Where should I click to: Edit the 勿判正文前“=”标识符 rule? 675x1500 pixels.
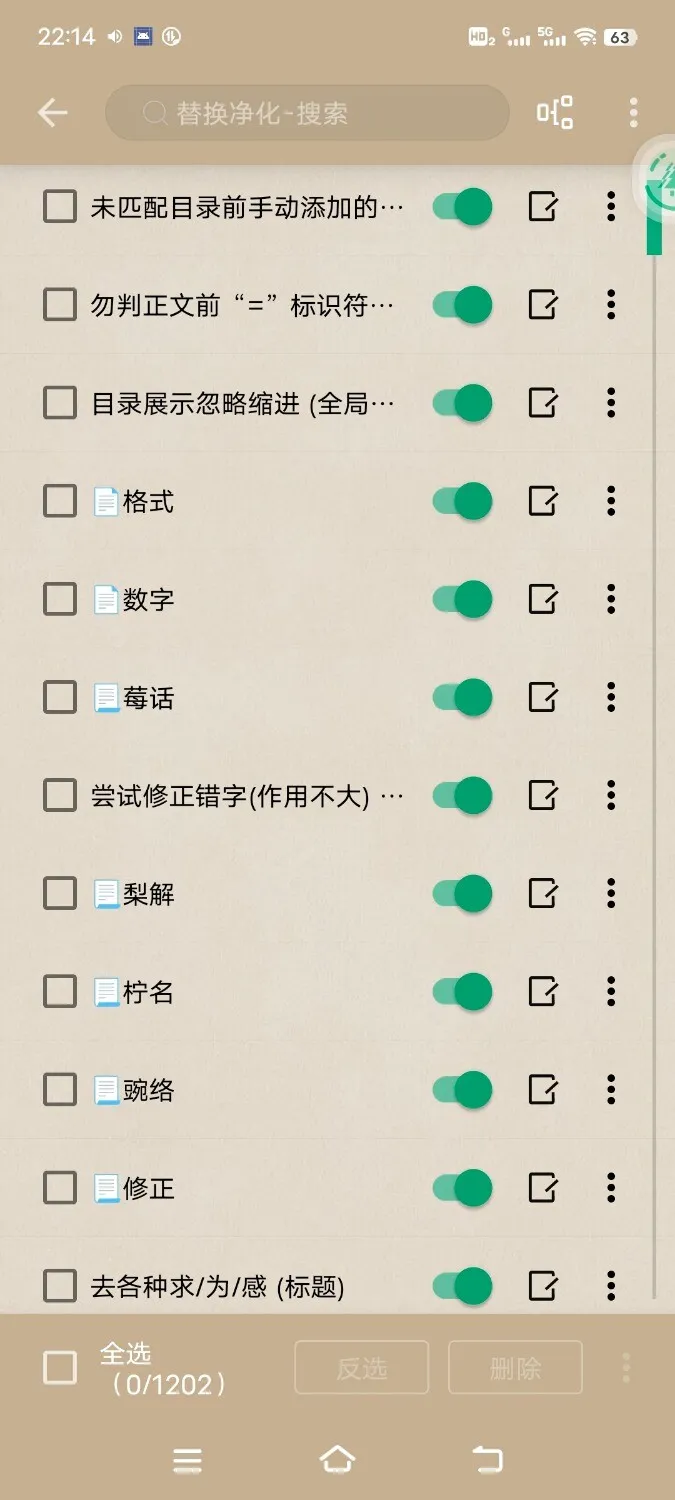click(542, 304)
